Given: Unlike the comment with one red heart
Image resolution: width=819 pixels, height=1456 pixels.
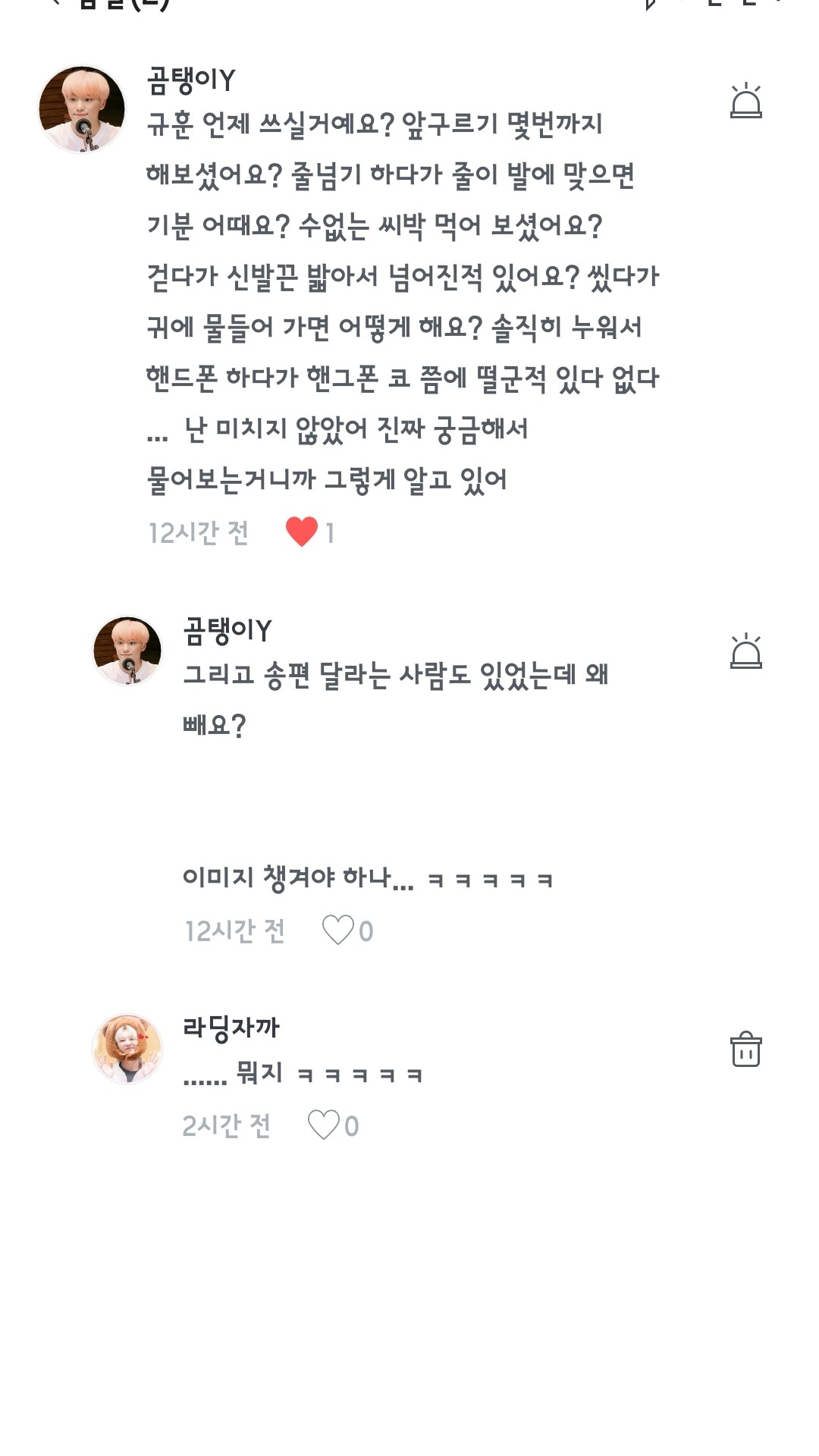Looking at the screenshot, I should click(x=302, y=532).
